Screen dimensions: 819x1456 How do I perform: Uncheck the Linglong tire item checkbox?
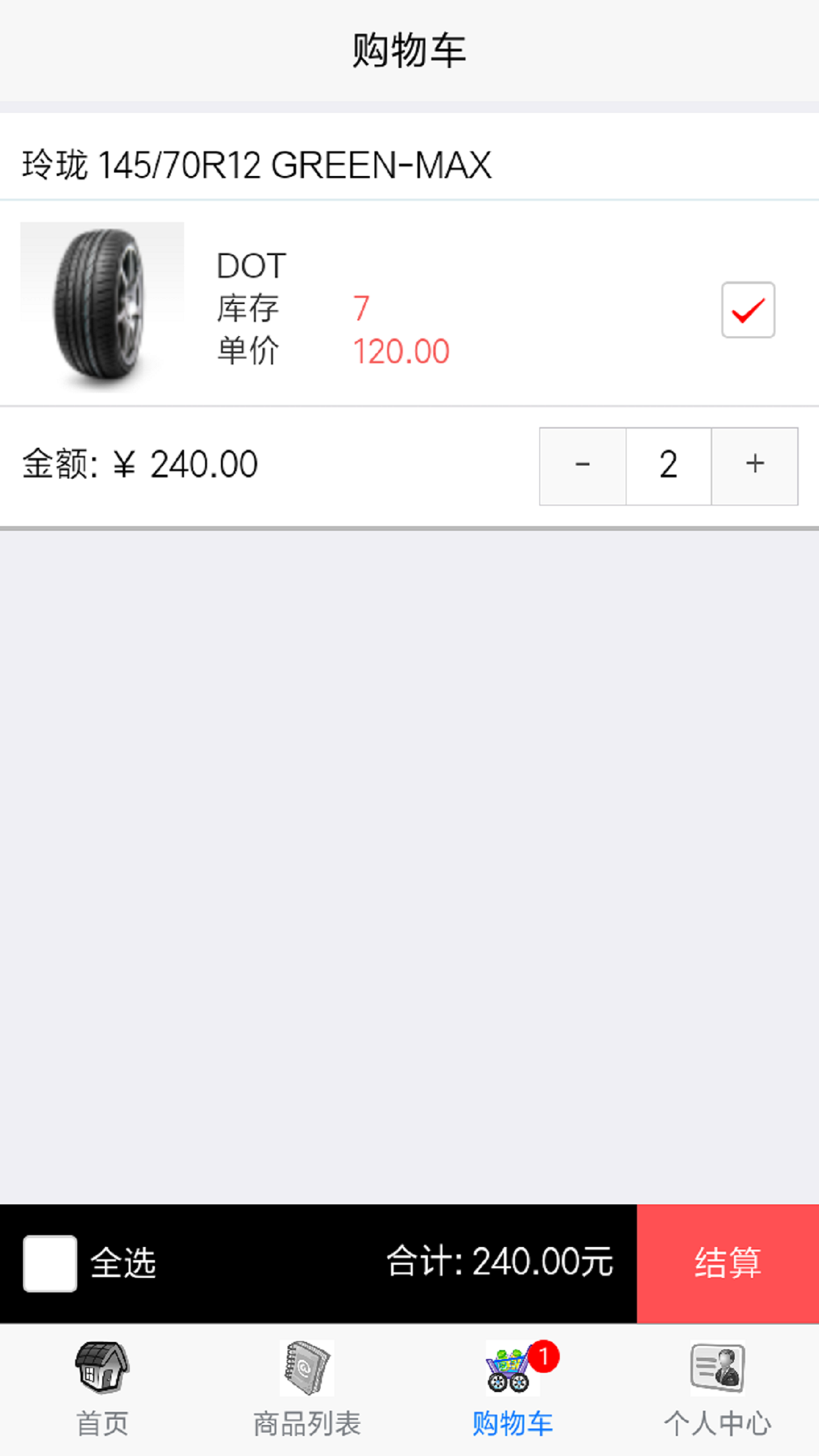748,310
